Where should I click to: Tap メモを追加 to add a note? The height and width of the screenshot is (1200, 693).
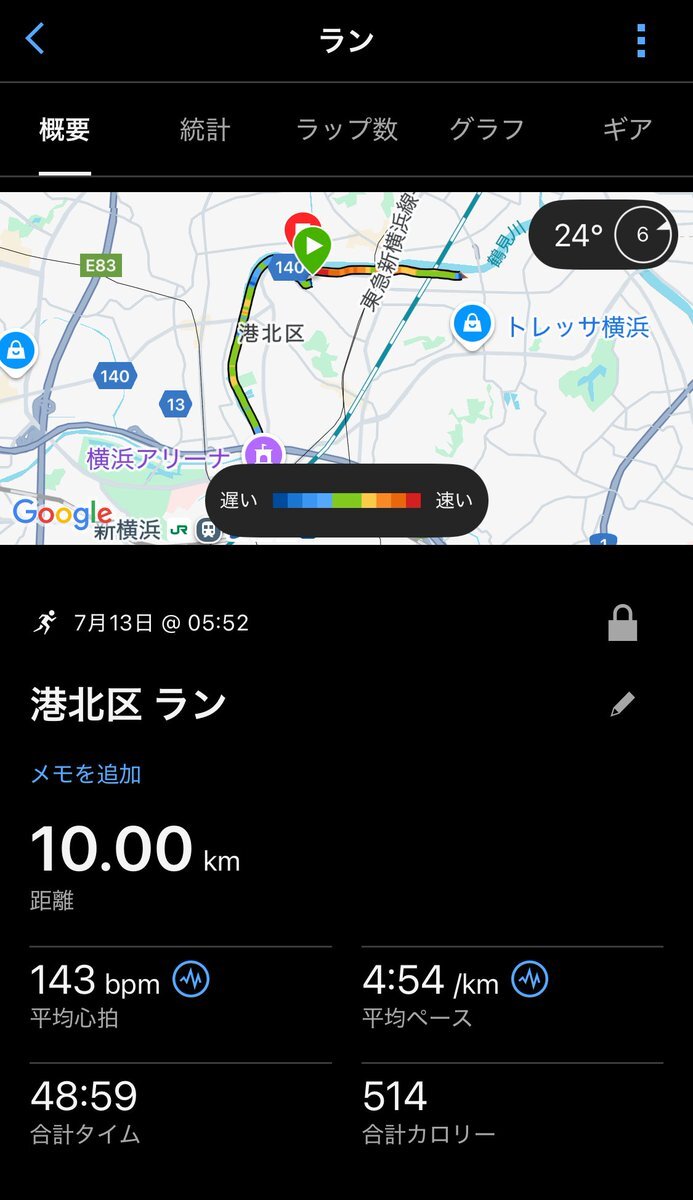pos(86,773)
